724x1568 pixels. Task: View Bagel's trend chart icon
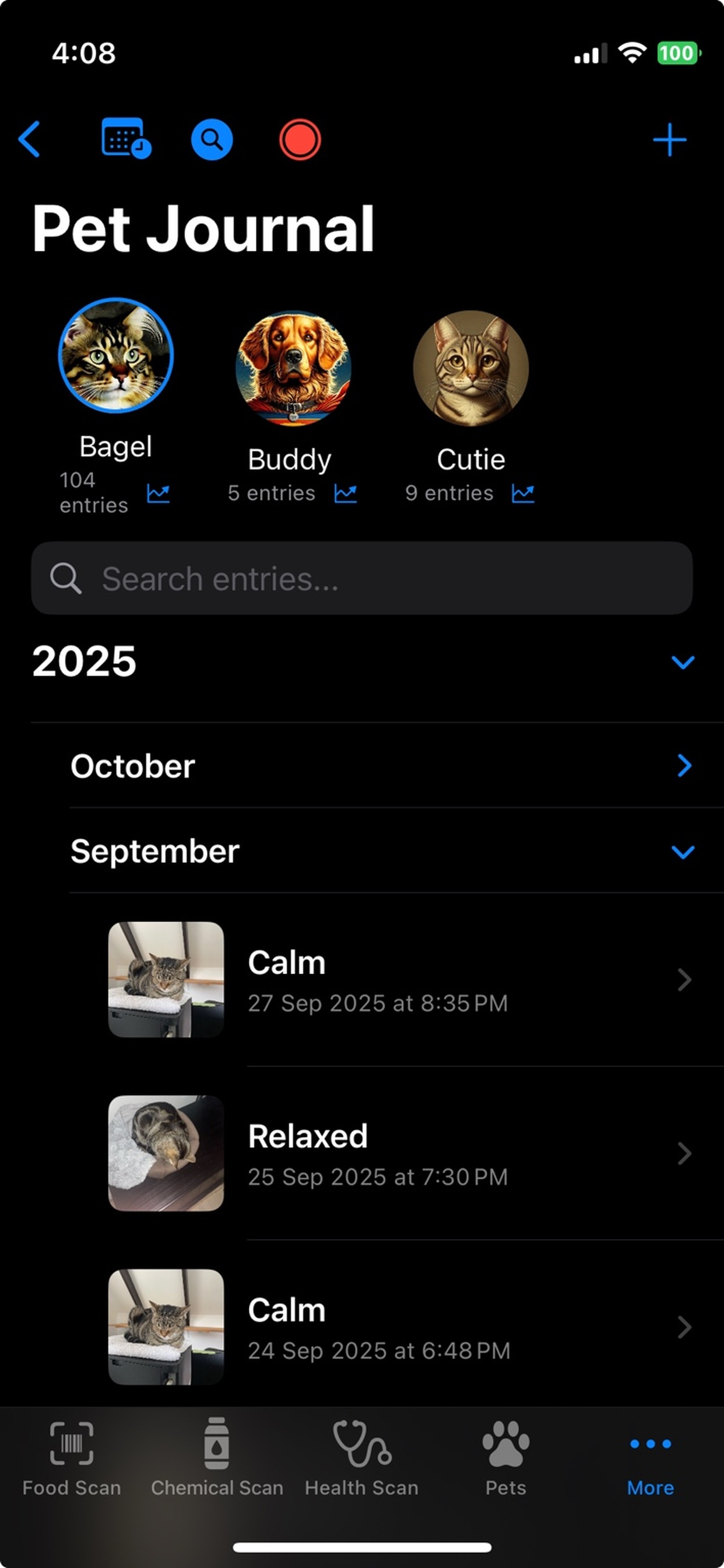click(159, 493)
